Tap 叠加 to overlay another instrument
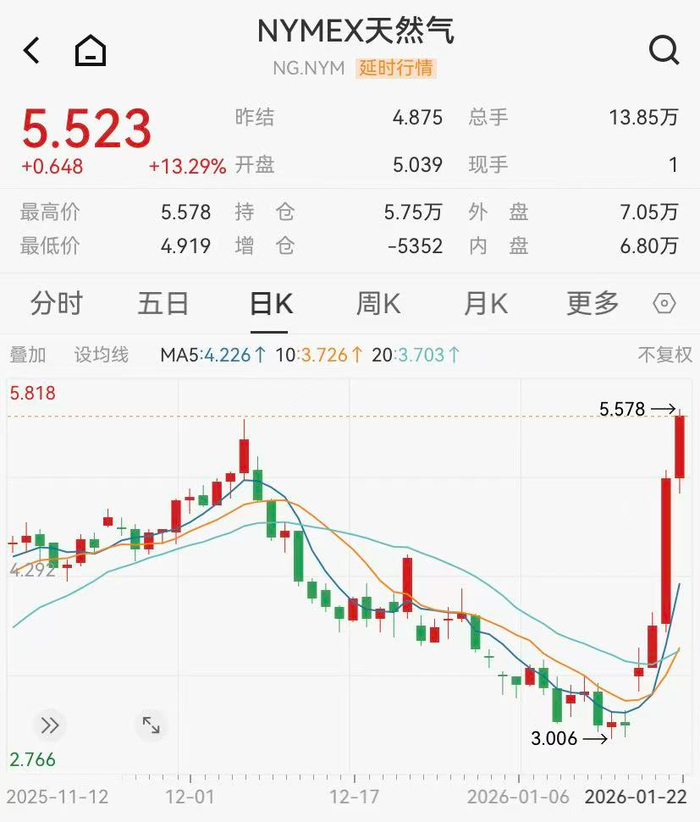 click(28, 354)
